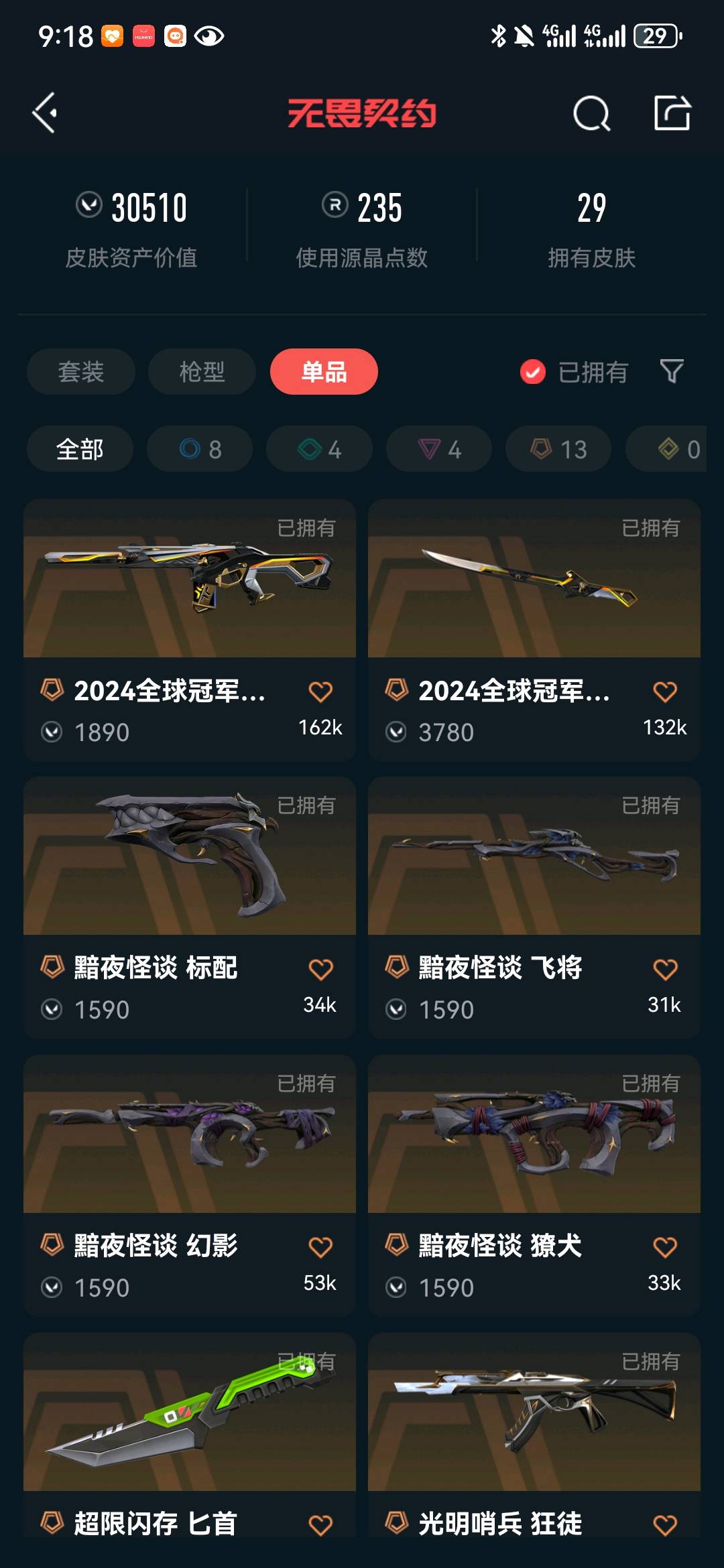Open the 黯夜怪谈 标配 skin card
This screenshot has height=1568, width=724.
coord(190,871)
